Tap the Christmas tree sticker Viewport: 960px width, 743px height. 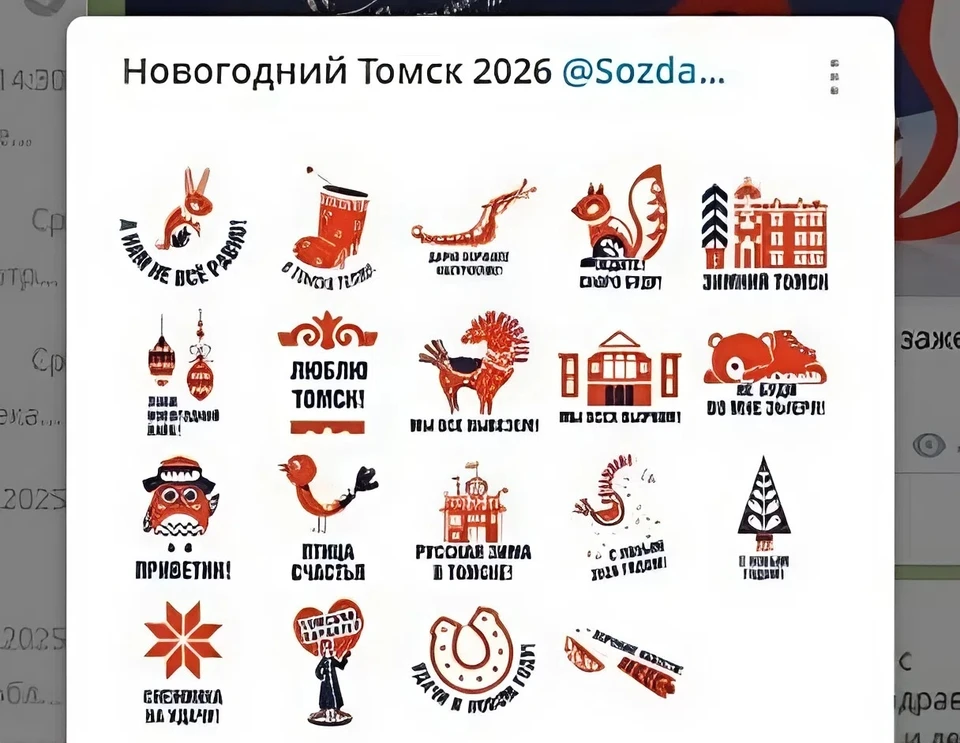pos(764,515)
